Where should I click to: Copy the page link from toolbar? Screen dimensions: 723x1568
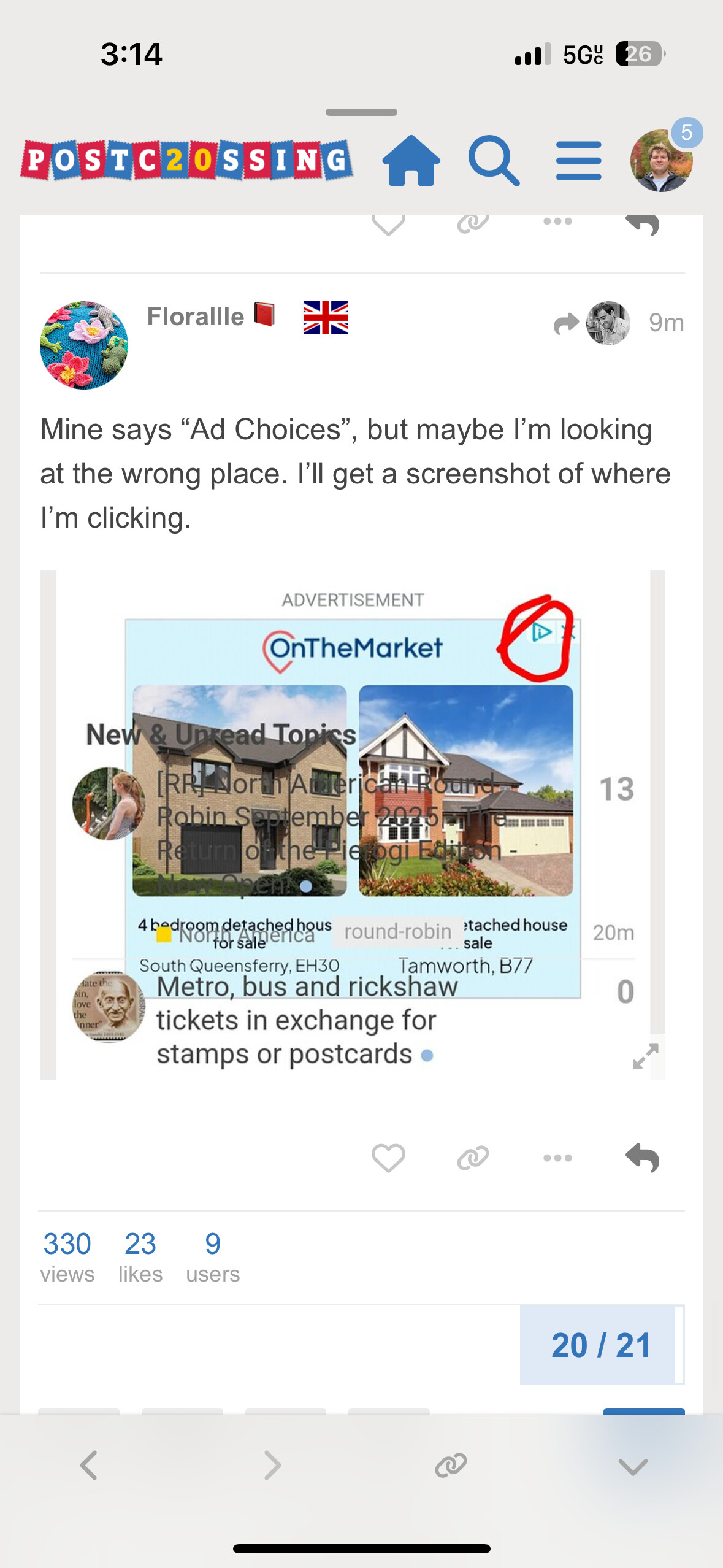[451, 1466]
